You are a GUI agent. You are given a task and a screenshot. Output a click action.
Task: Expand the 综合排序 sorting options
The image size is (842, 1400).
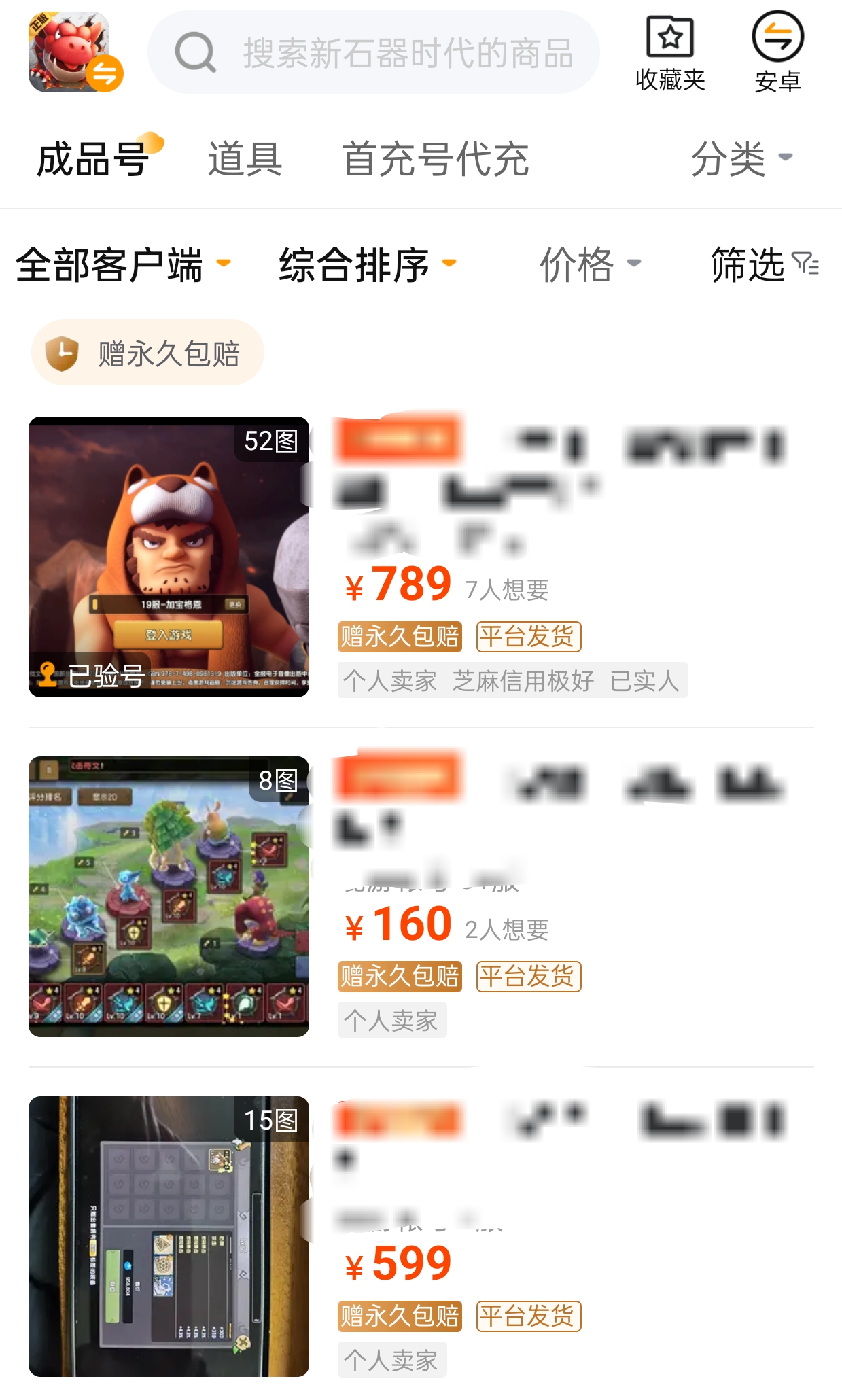coord(367,264)
